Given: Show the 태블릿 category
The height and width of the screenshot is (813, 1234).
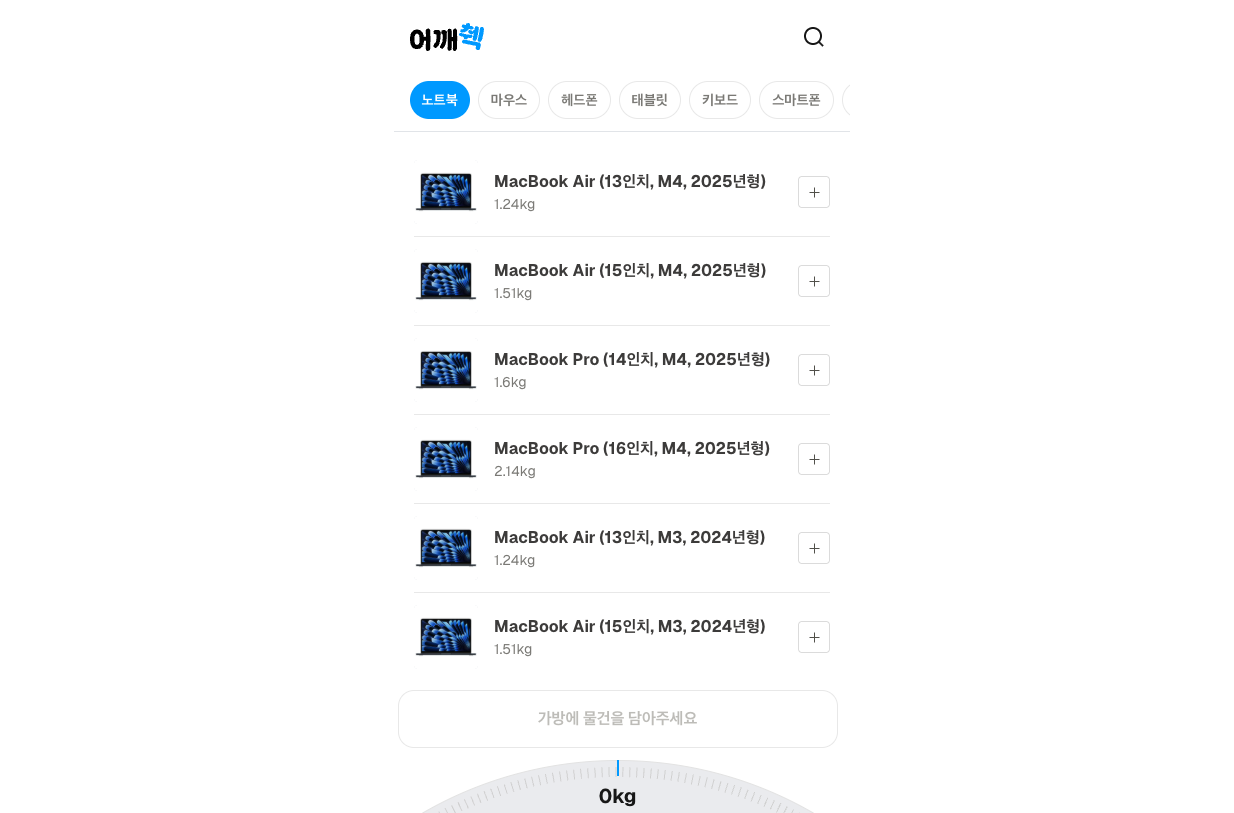Looking at the screenshot, I should coord(650,100).
